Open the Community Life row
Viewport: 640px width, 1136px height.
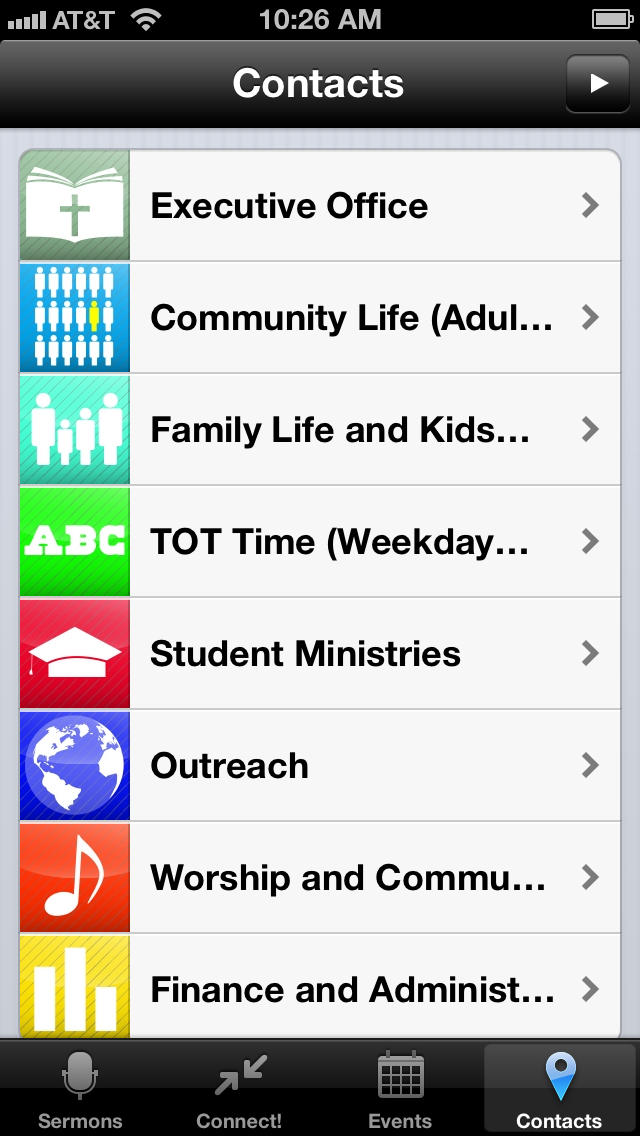tap(320, 317)
